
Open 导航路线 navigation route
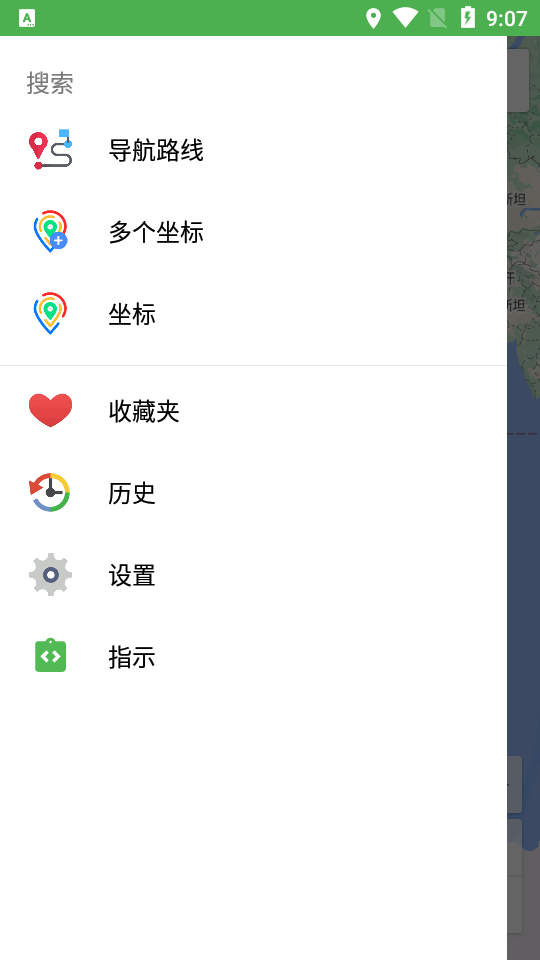pyautogui.click(x=253, y=150)
